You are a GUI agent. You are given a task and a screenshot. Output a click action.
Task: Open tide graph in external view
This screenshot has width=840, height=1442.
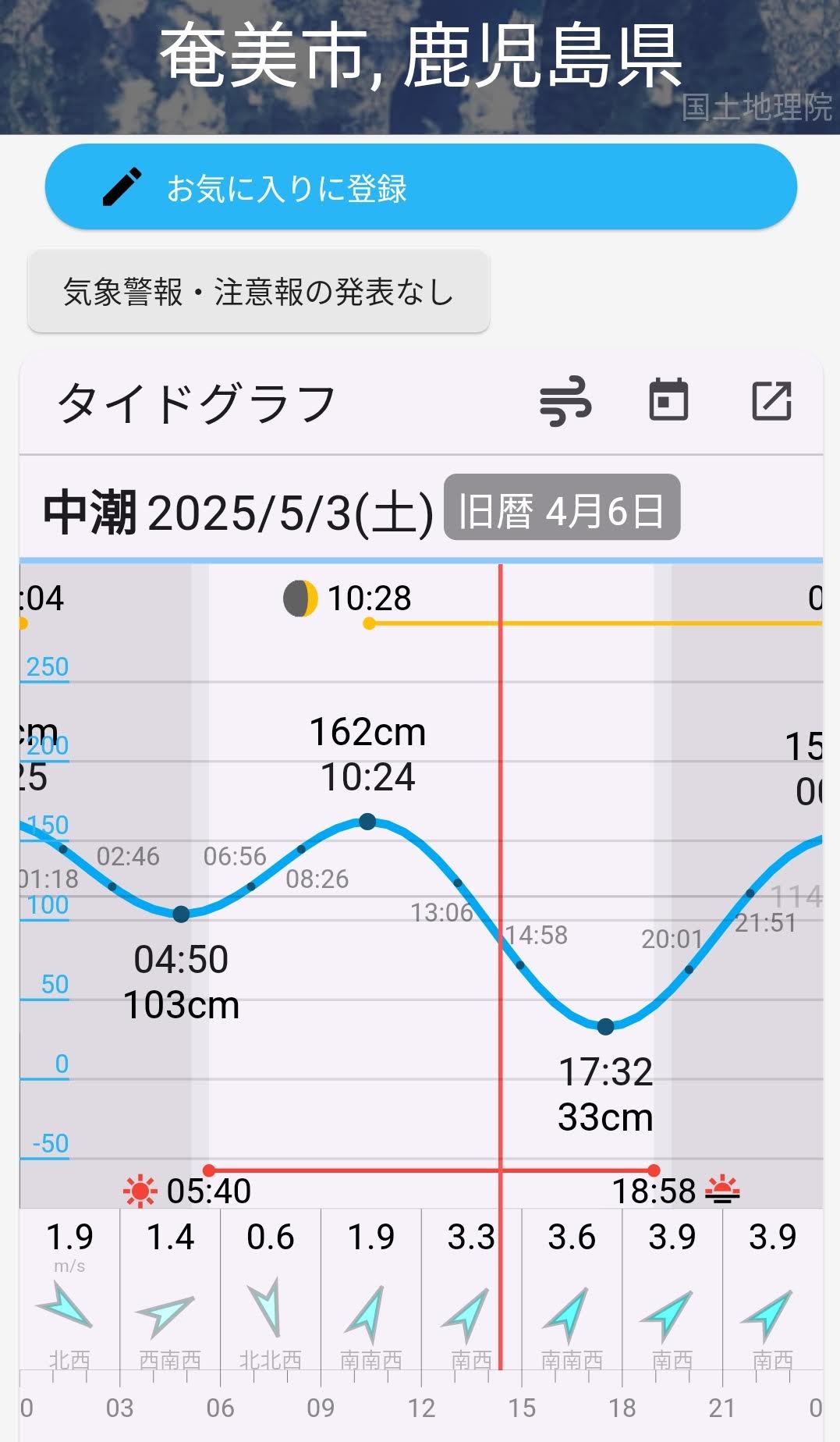tap(771, 401)
